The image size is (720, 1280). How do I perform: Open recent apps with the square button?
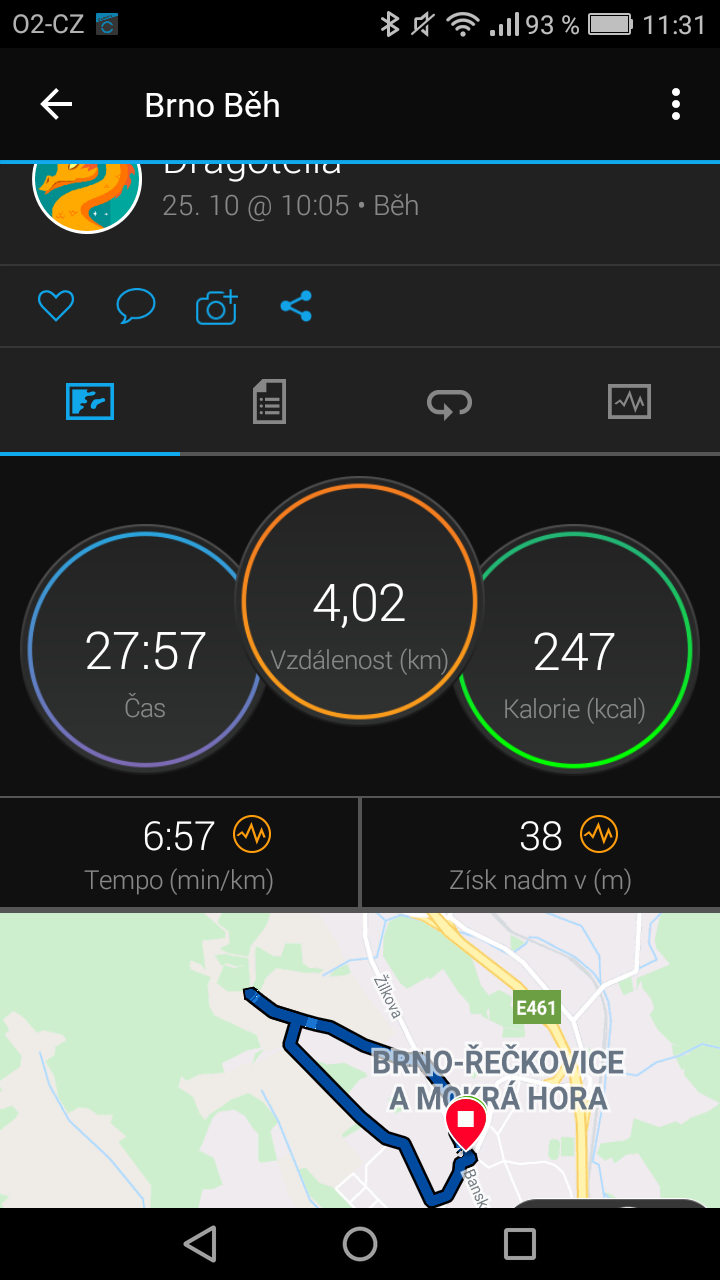(520, 1244)
